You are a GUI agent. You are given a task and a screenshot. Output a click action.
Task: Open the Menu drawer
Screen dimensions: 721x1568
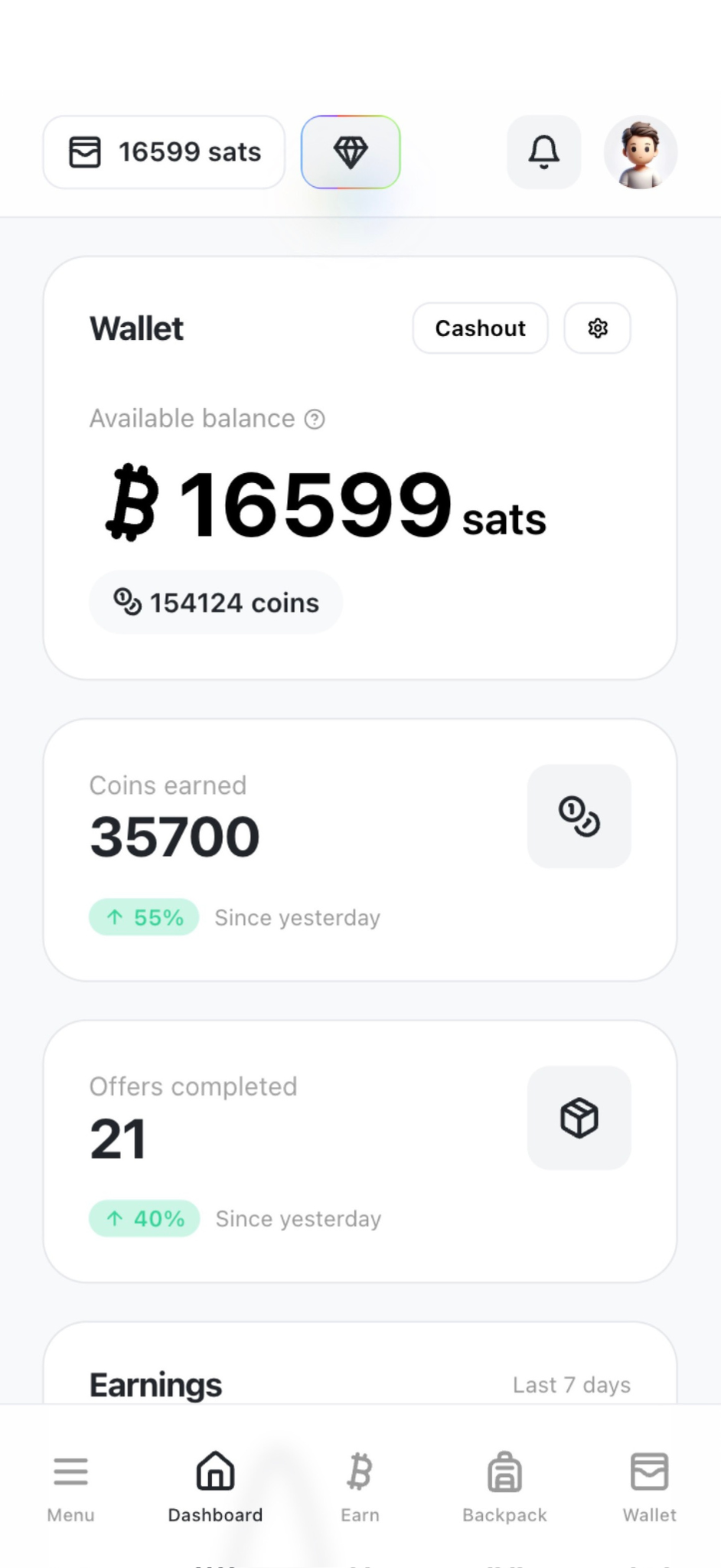[x=70, y=1486]
